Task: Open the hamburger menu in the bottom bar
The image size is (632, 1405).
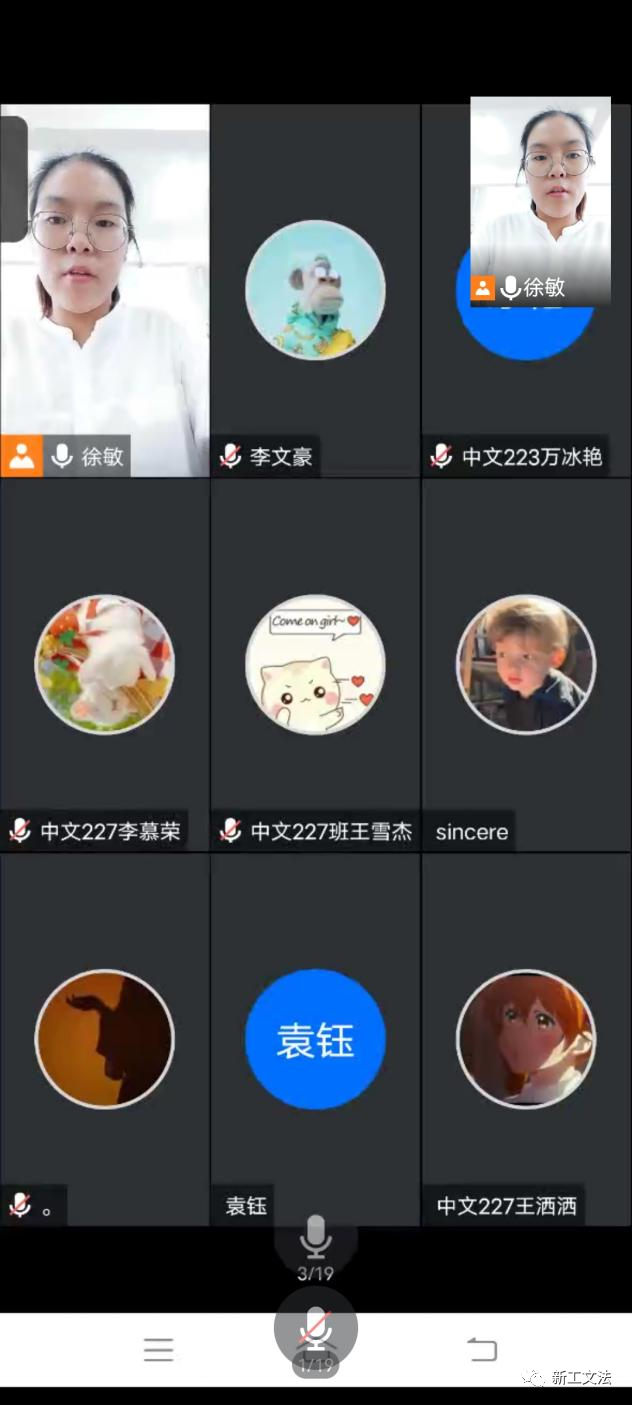Action: 158,1350
